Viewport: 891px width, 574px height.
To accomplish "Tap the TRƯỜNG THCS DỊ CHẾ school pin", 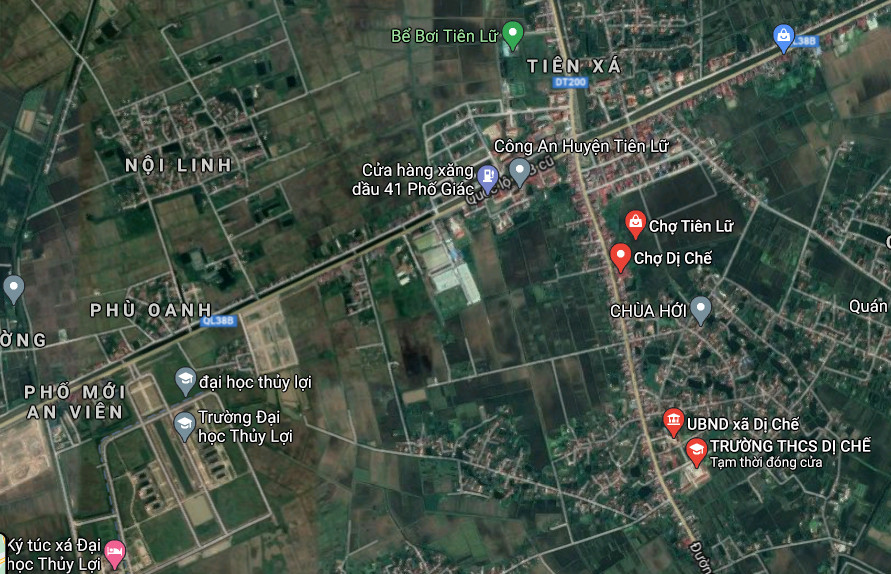I will [x=695, y=451].
